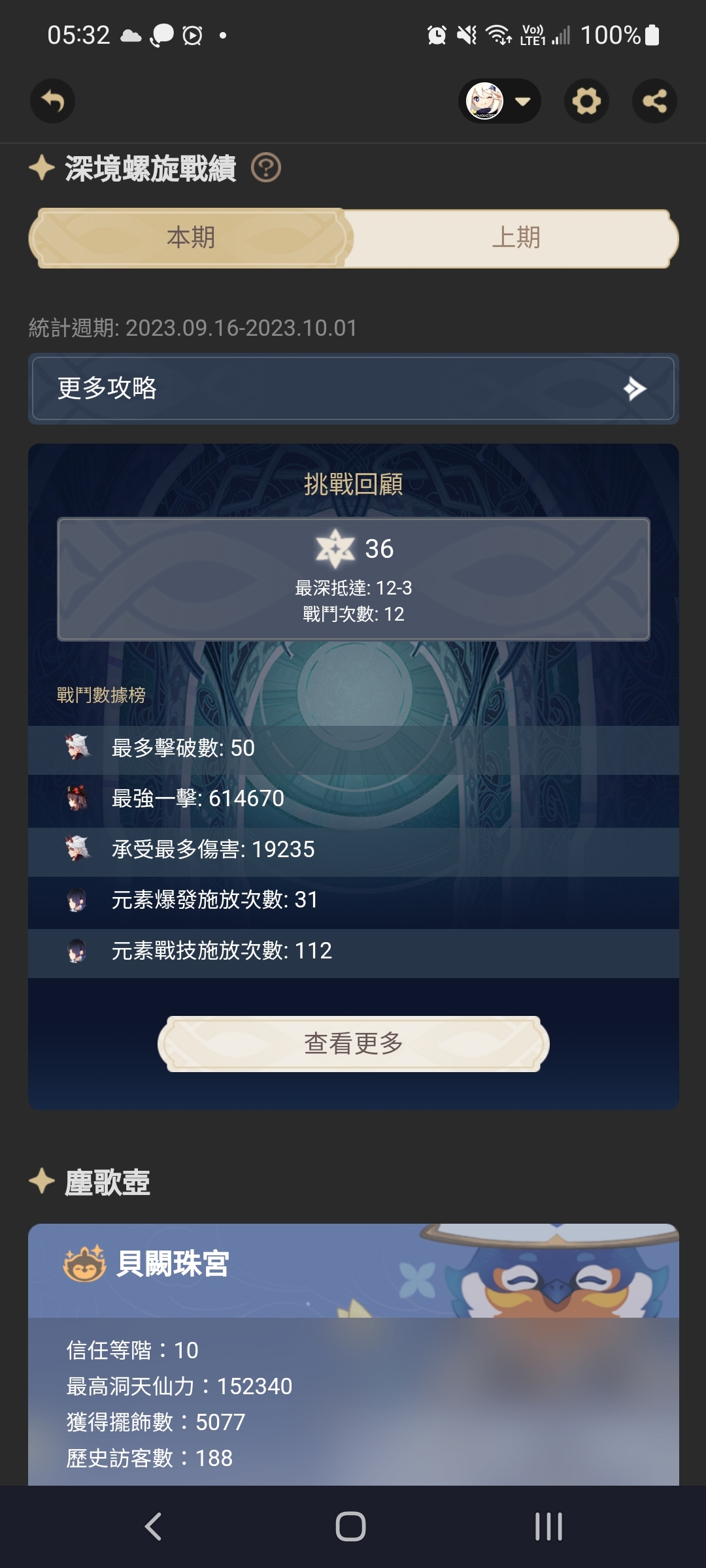706x1568 pixels.
Task: Tap the back arrow in the header
Action: click(52, 101)
